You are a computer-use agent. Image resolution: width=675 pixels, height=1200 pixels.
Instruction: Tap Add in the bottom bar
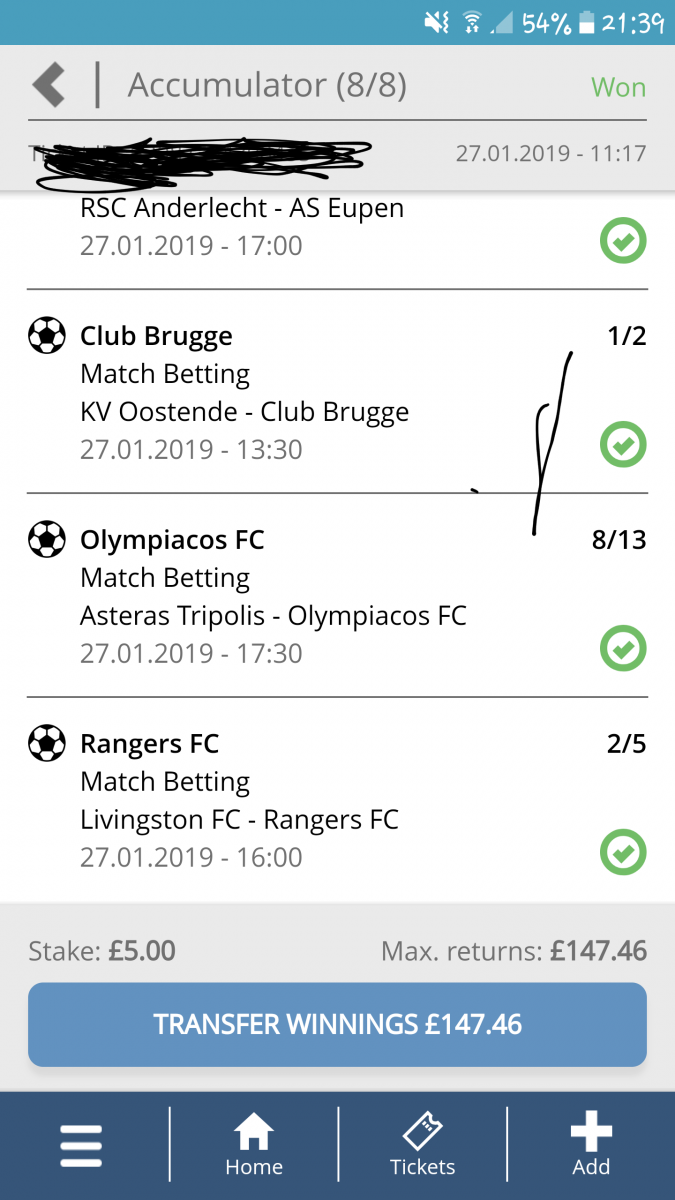(591, 1146)
